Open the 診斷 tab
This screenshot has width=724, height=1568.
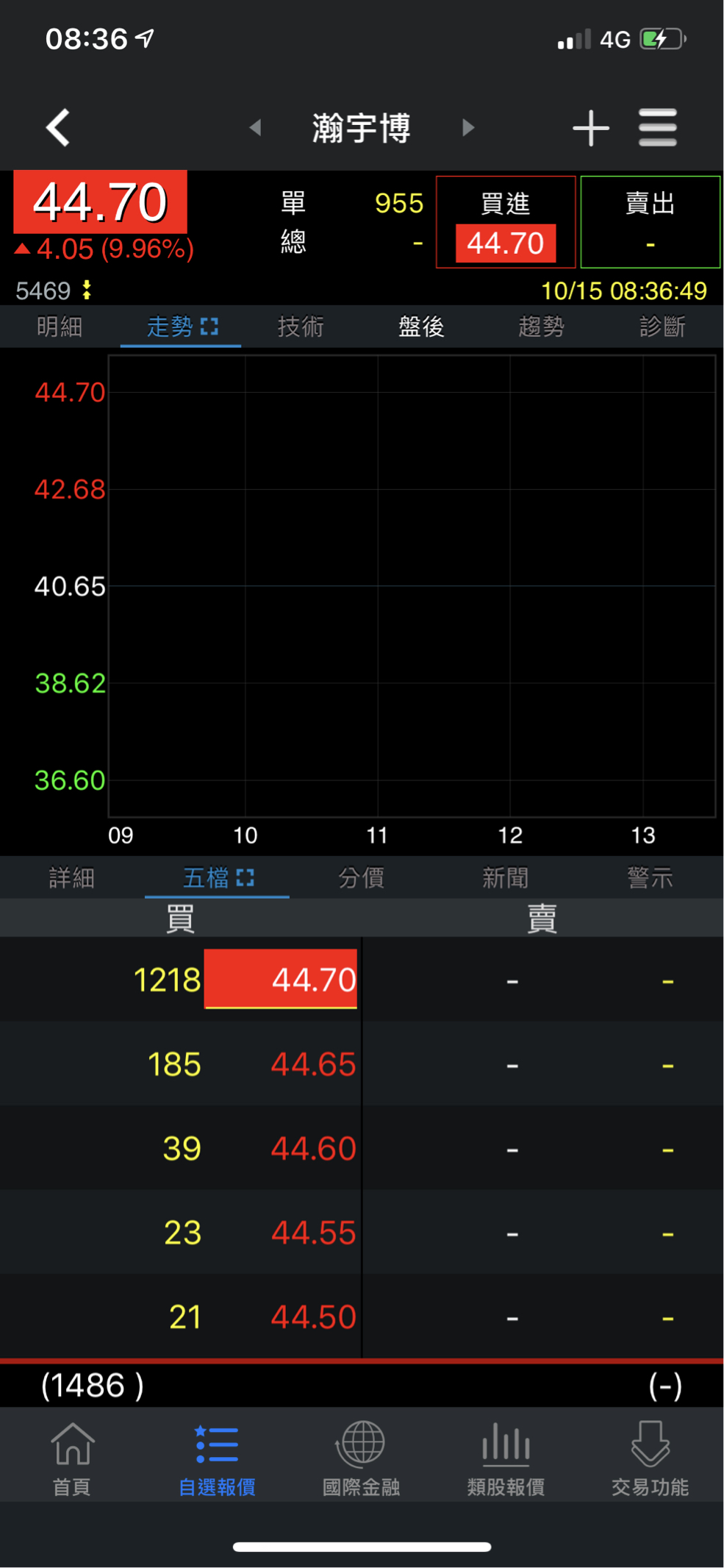[662, 327]
